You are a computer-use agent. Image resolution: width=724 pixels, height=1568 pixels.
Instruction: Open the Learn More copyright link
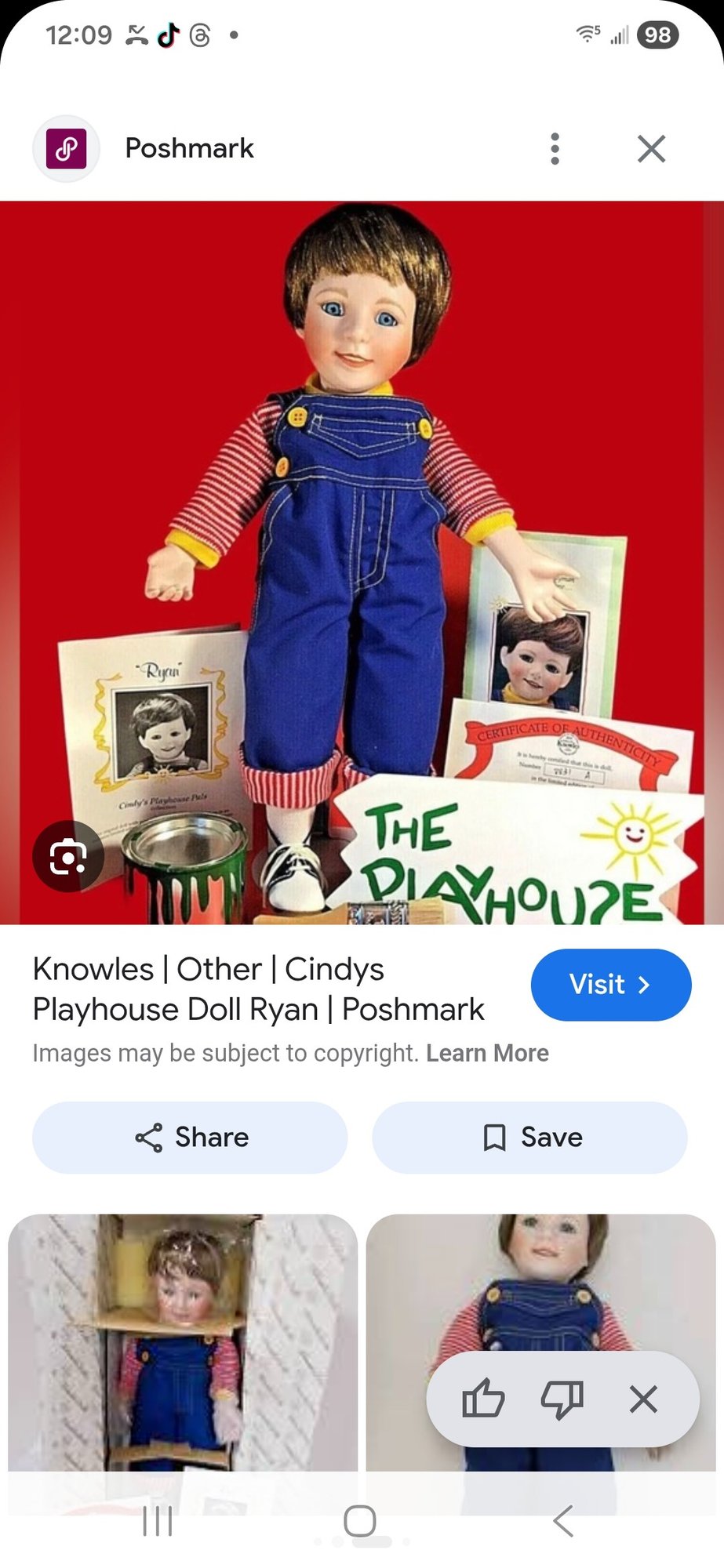click(487, 1053)
